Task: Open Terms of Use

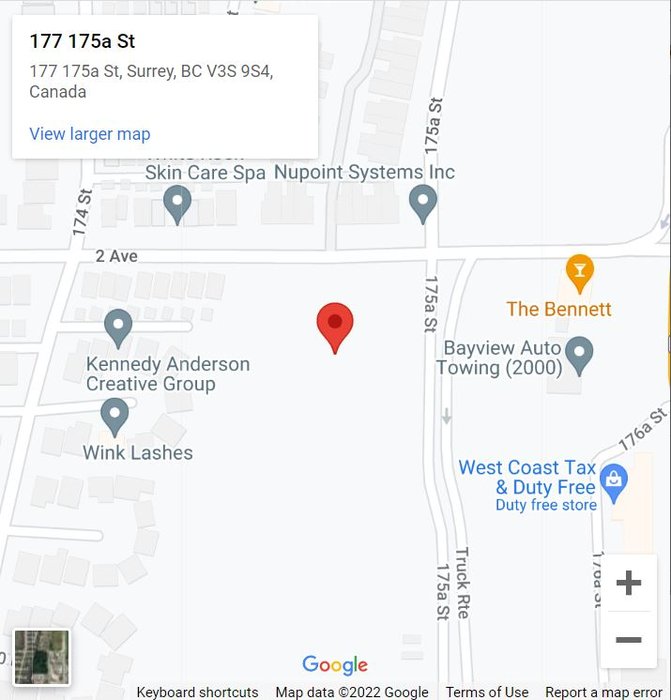Action: pyautogui.click(x=487, y=692)
